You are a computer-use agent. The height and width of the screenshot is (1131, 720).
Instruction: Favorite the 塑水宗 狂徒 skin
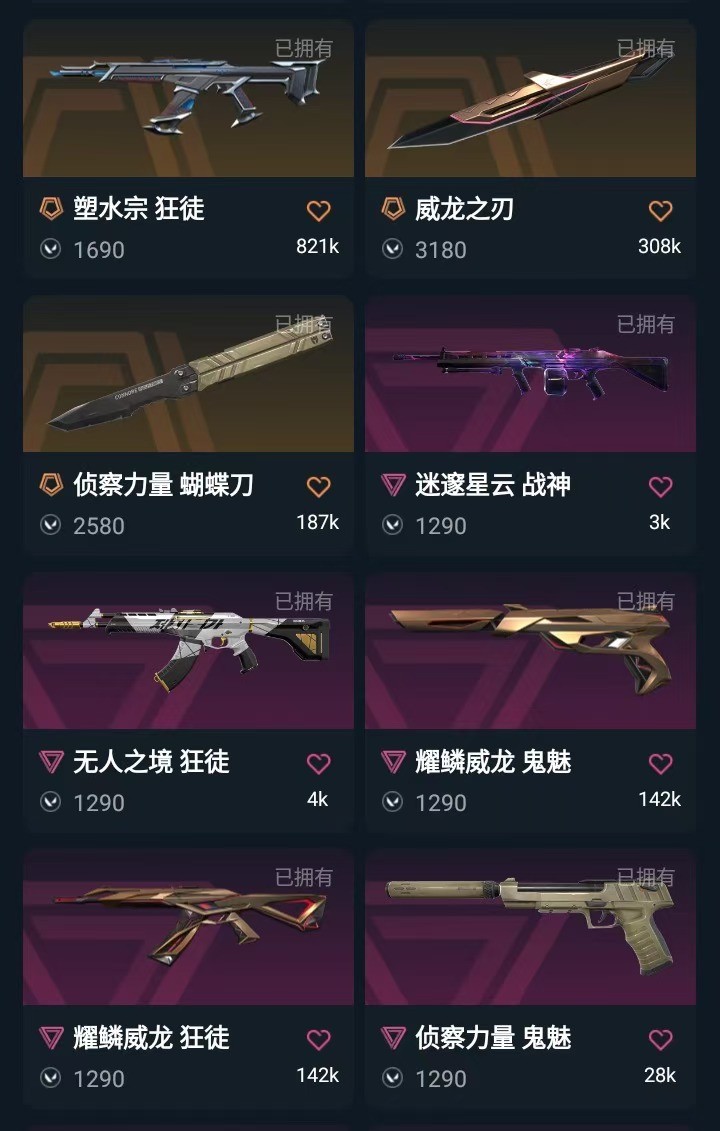[318, 211]
